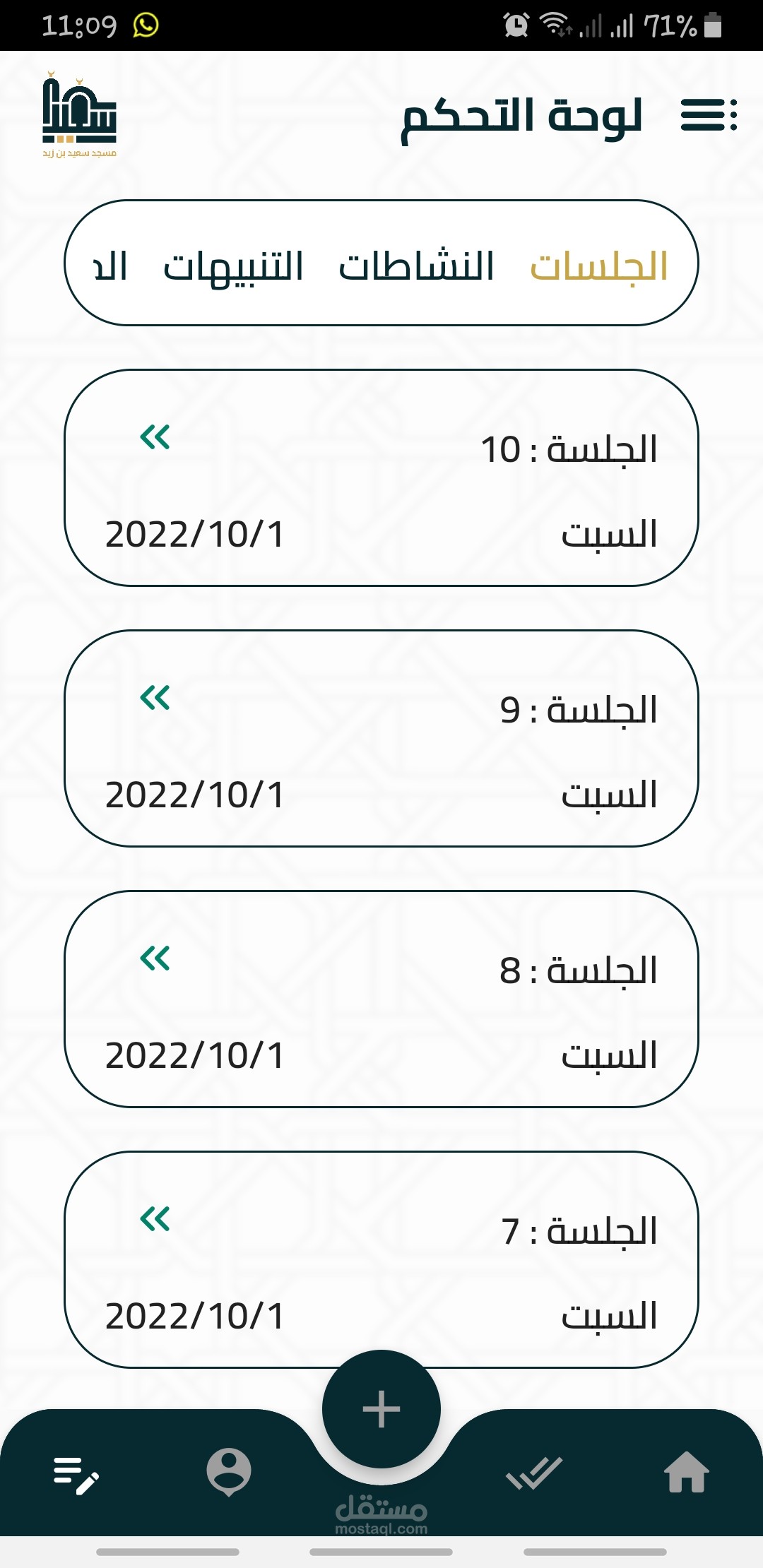Open the profile tab
This screenshot has width=763, height=1568.
[x=229, y=1473]
